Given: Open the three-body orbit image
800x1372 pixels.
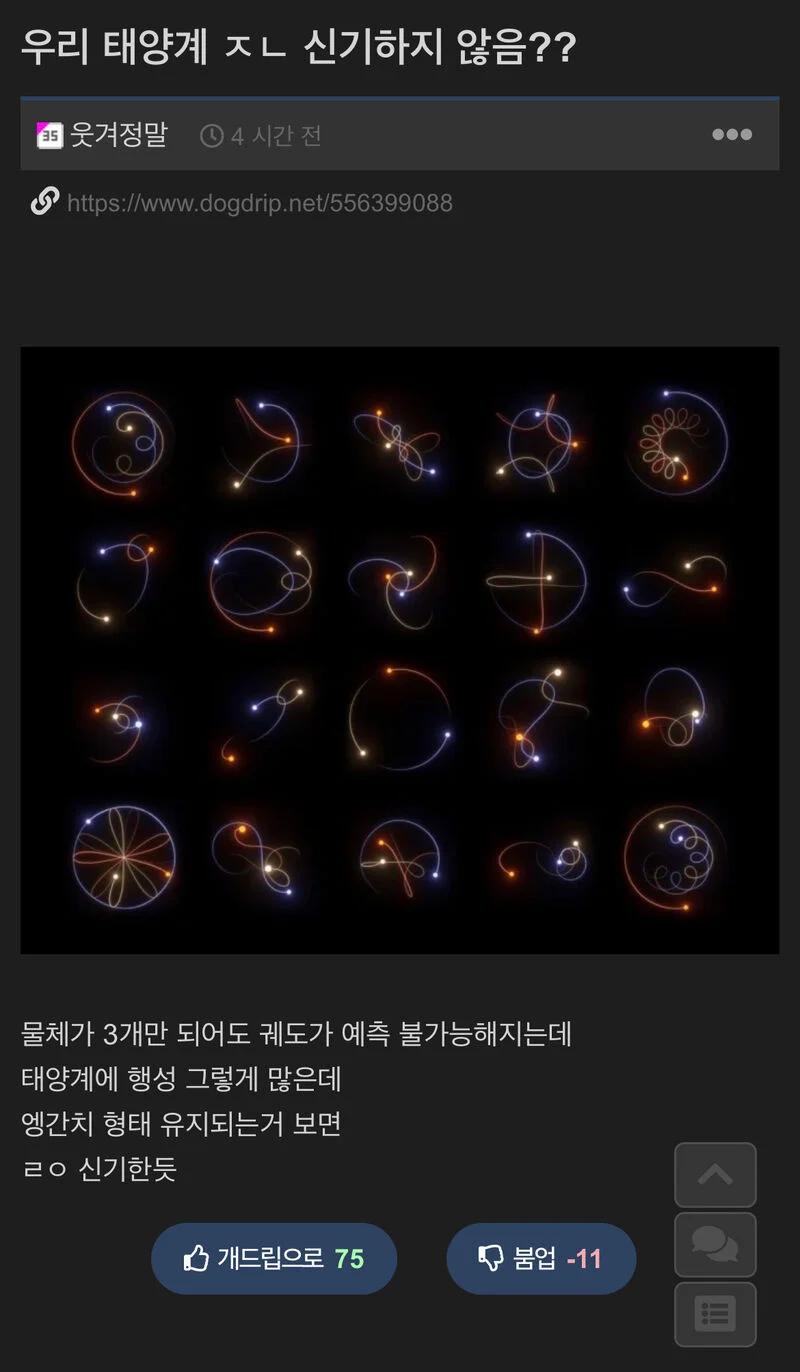Looking at the screenshot, I should pos(400,650).
